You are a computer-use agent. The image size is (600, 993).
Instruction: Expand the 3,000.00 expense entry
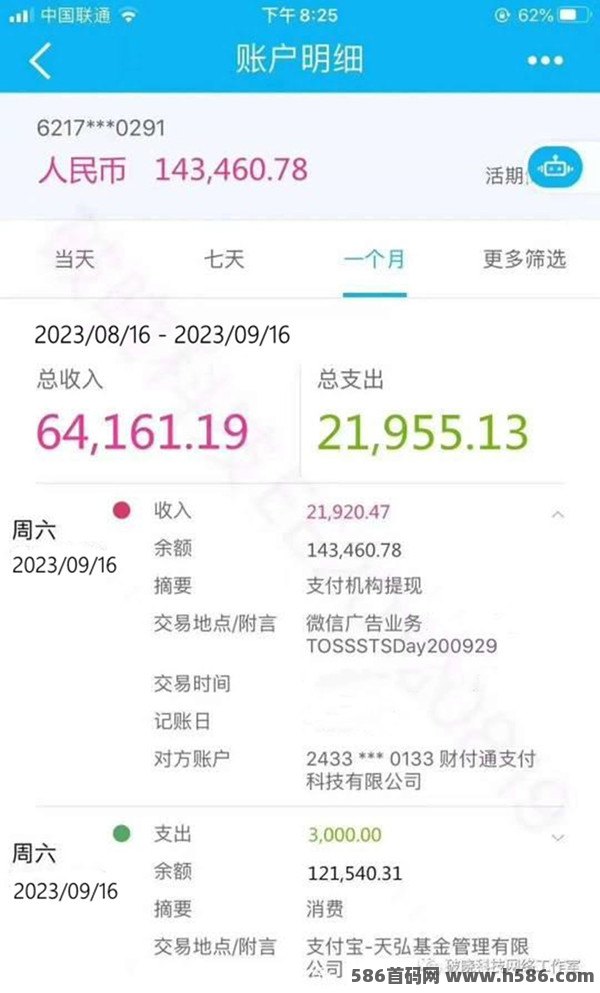(558, 838)
